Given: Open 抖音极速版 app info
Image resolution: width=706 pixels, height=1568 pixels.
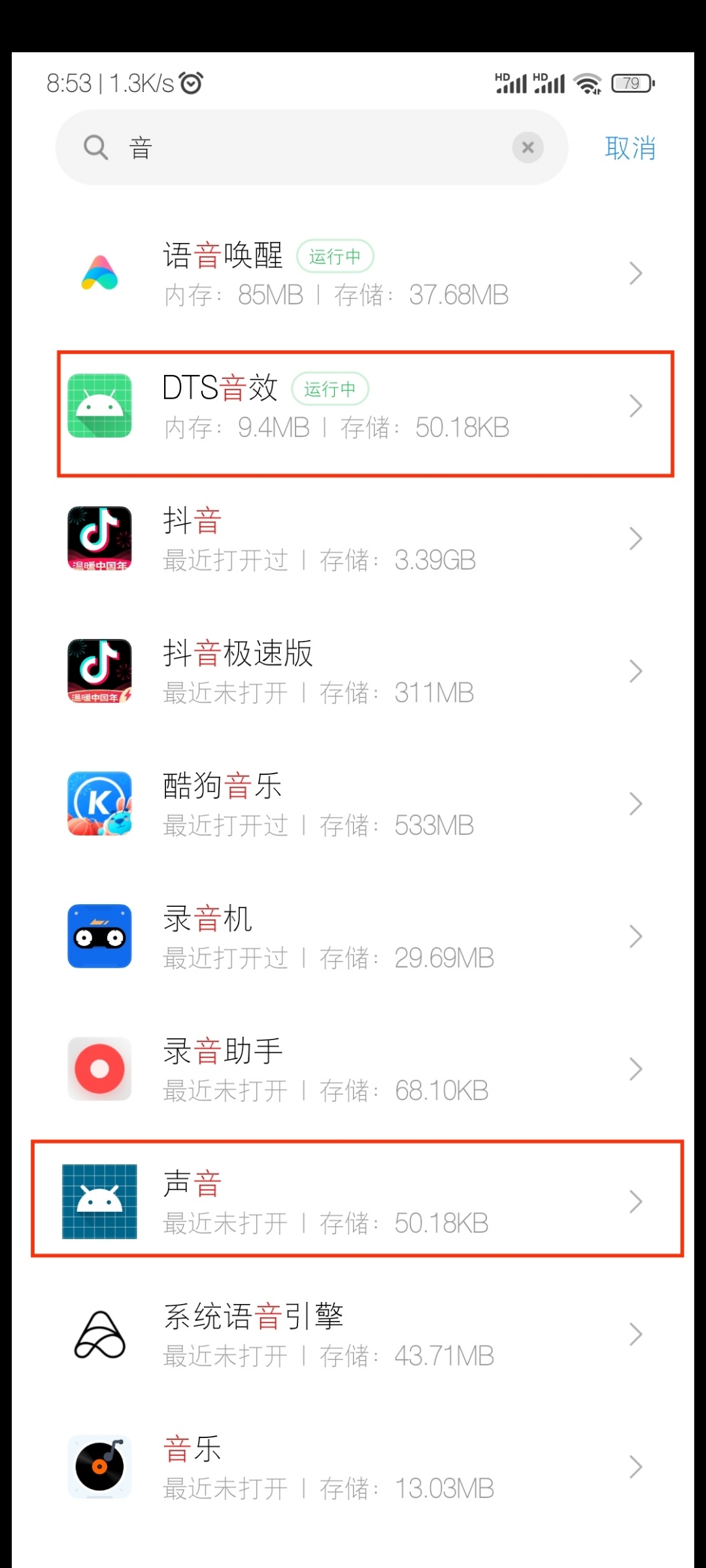Looking at the screenshot, I should [x=353, y=672].
